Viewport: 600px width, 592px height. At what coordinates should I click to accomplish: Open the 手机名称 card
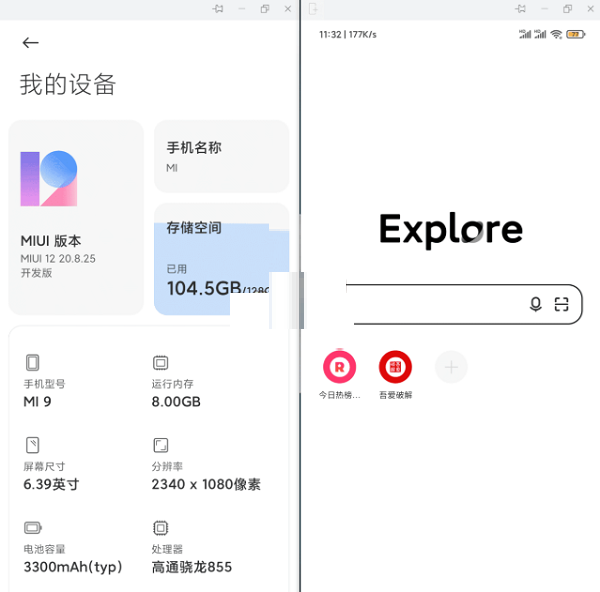221,156
